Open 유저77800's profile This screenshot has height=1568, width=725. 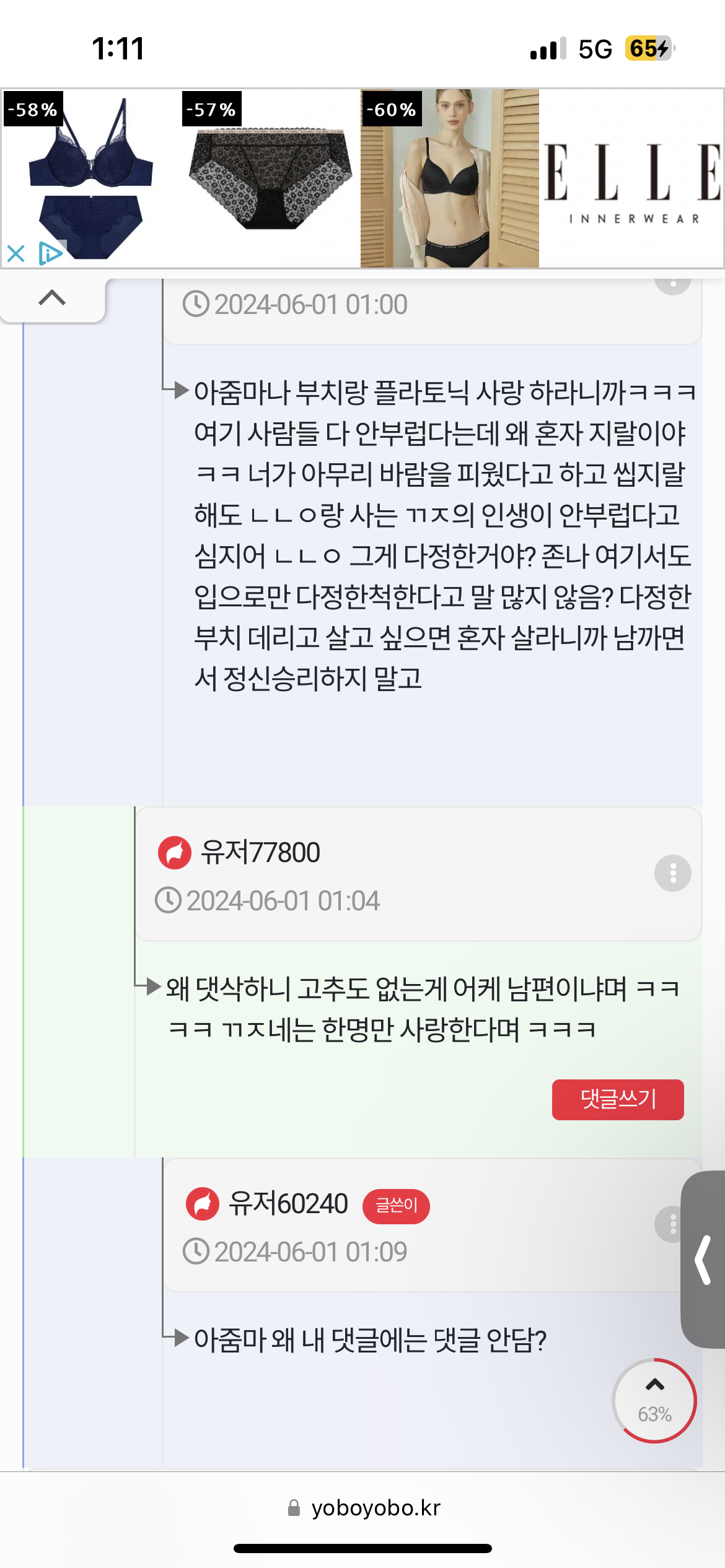(260, 853)
